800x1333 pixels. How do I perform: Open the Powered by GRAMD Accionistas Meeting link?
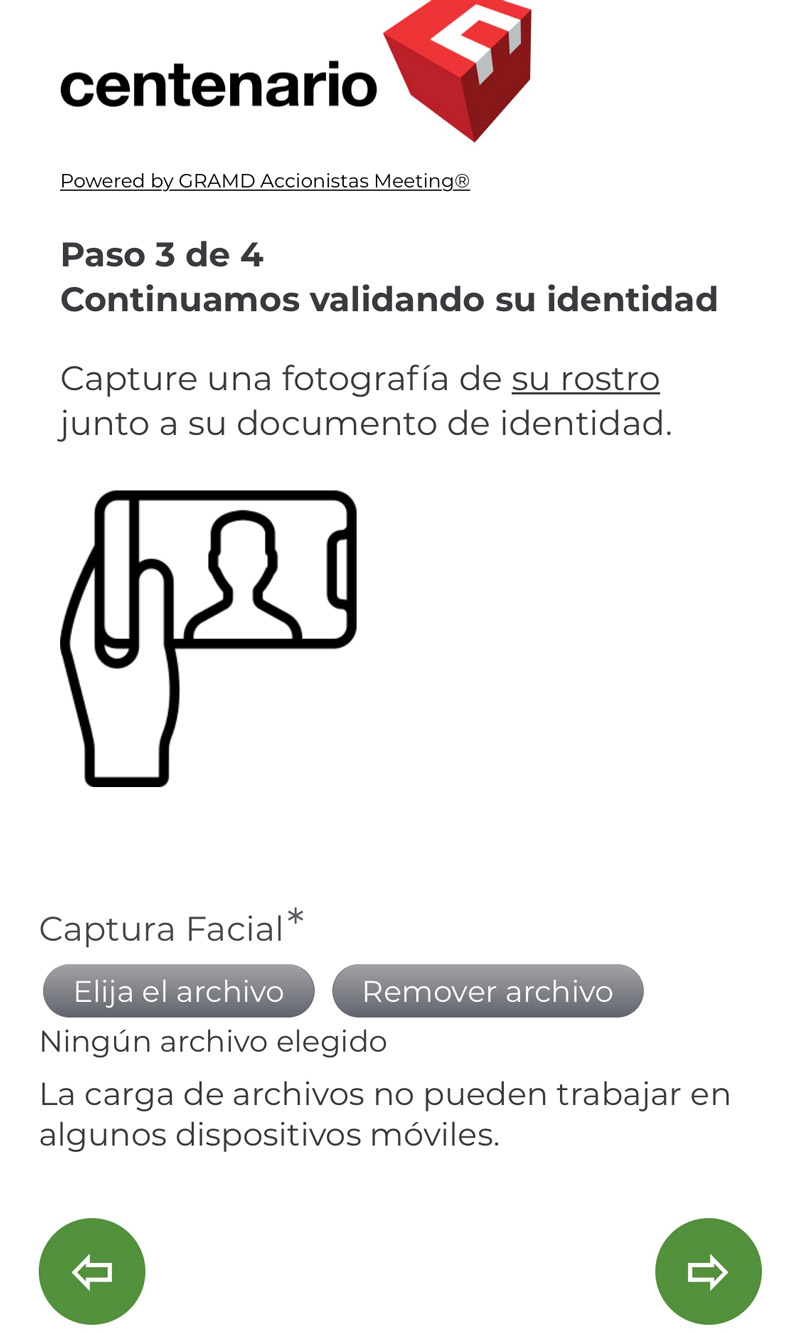pos(264,181)
